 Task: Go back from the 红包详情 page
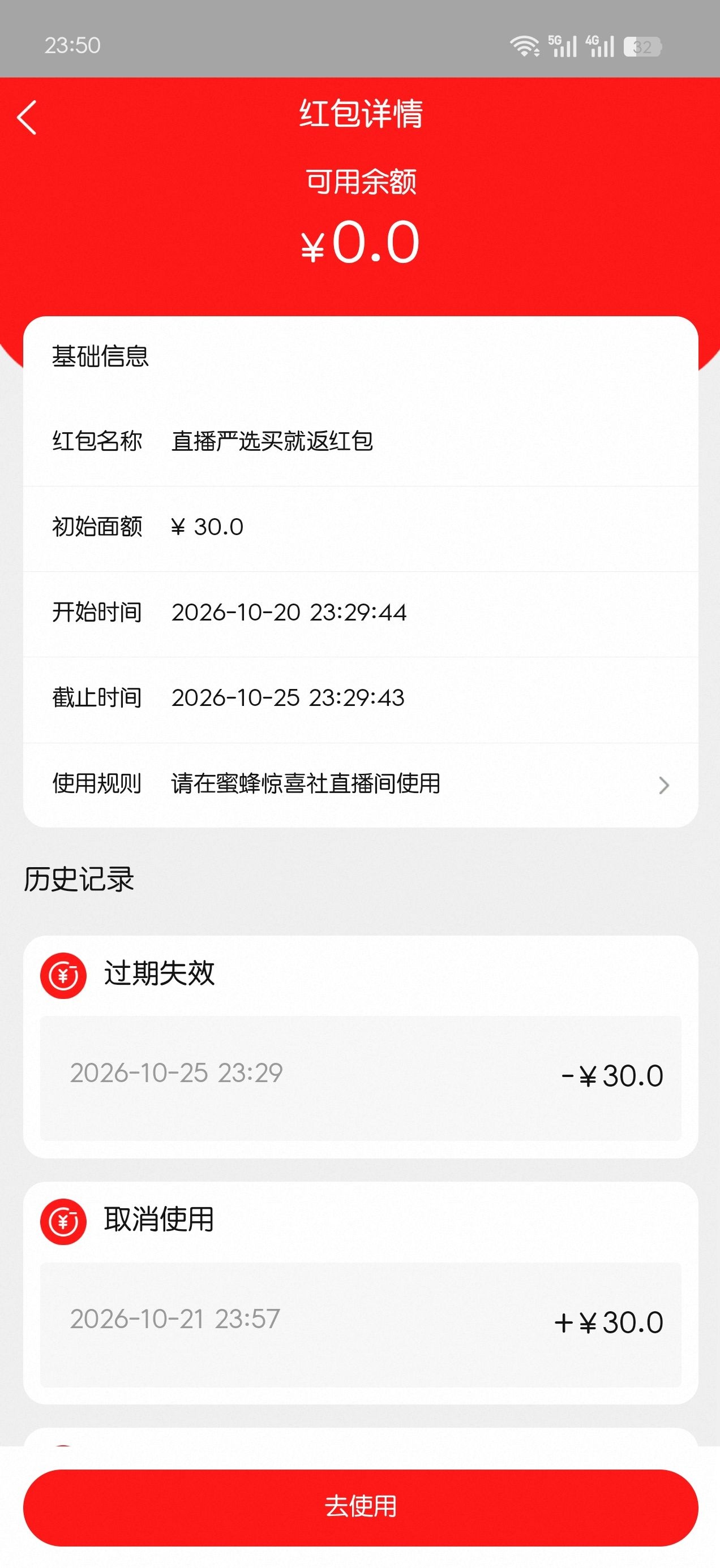click(x=27, y=117)
